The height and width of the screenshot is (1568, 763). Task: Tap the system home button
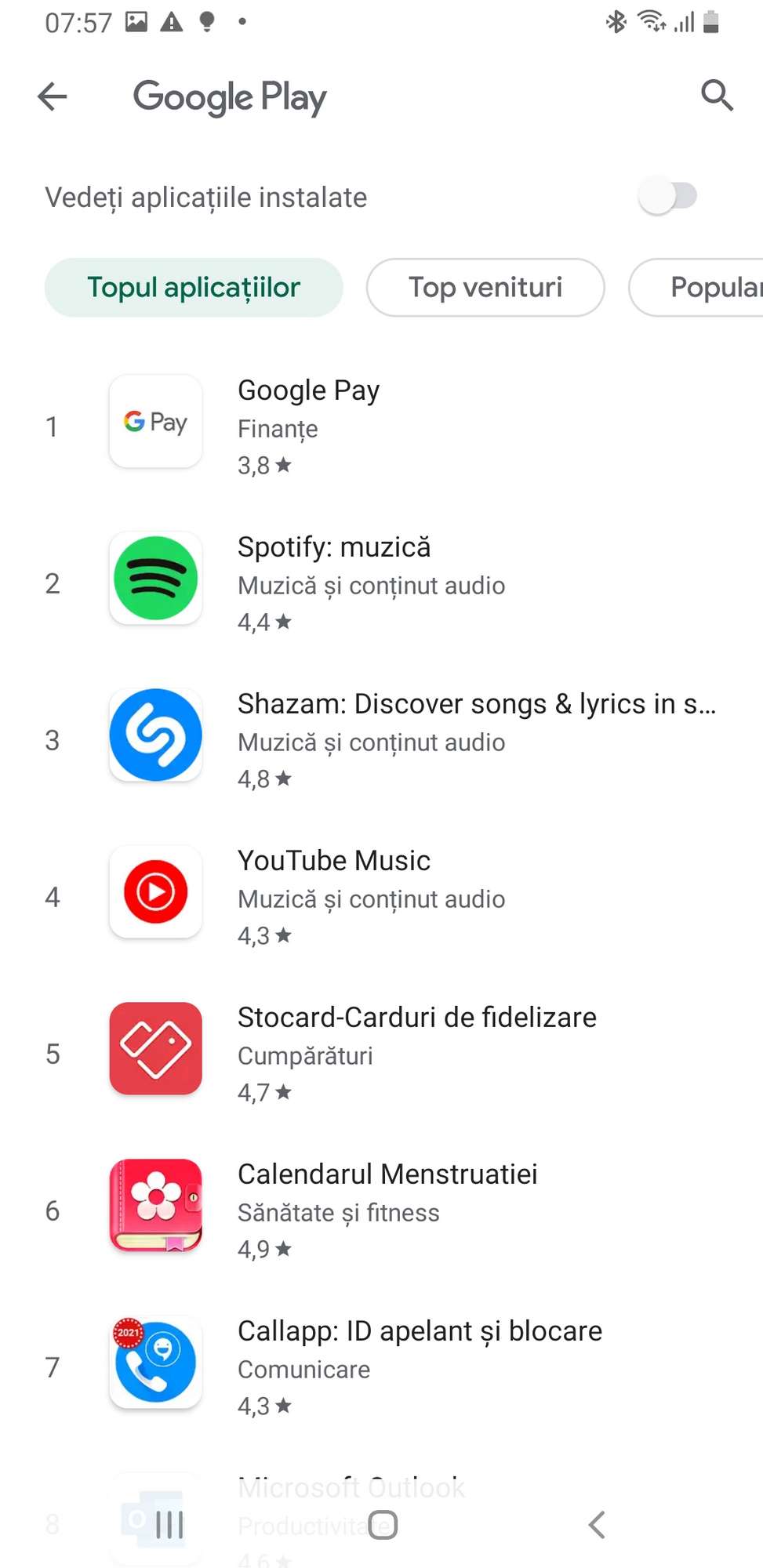(x=383, y=1525)
